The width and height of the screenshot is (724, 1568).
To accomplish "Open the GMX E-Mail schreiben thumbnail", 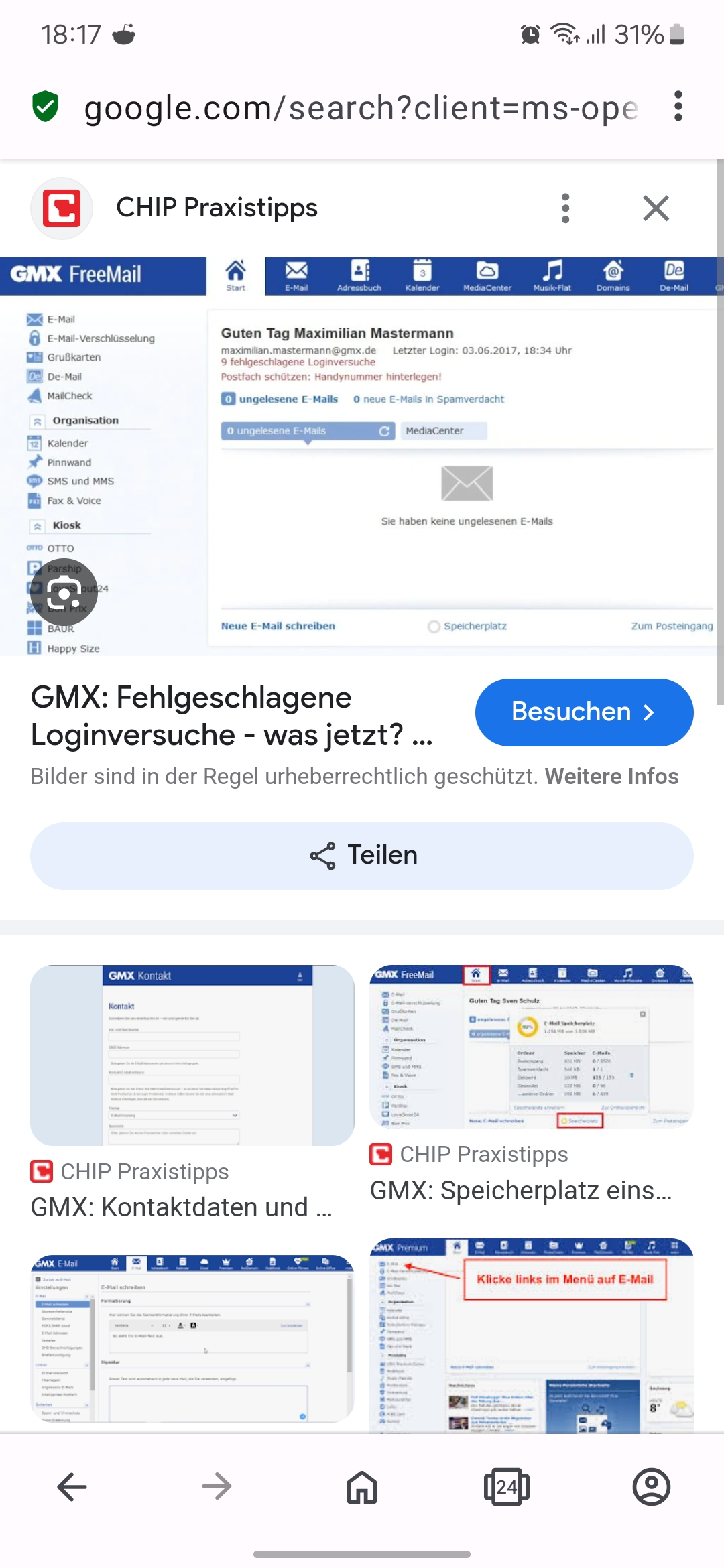I will (x=192, y=1337).
